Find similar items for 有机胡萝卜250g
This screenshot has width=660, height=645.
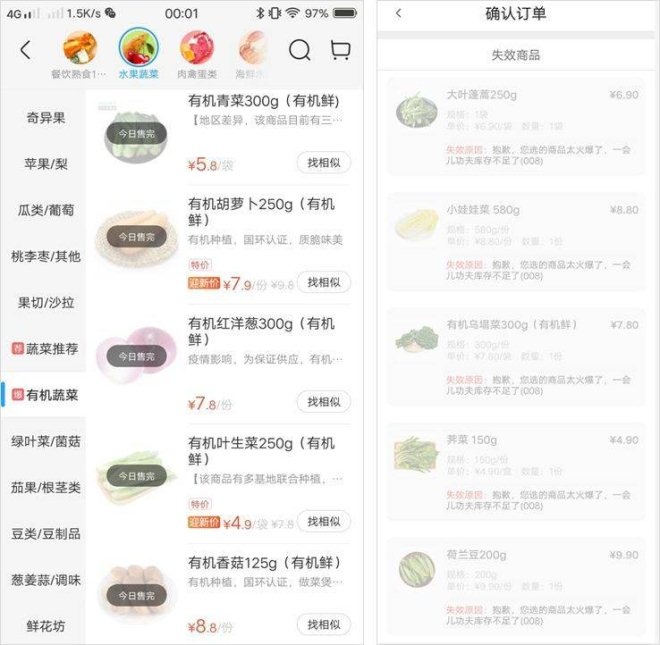(323, 283)
